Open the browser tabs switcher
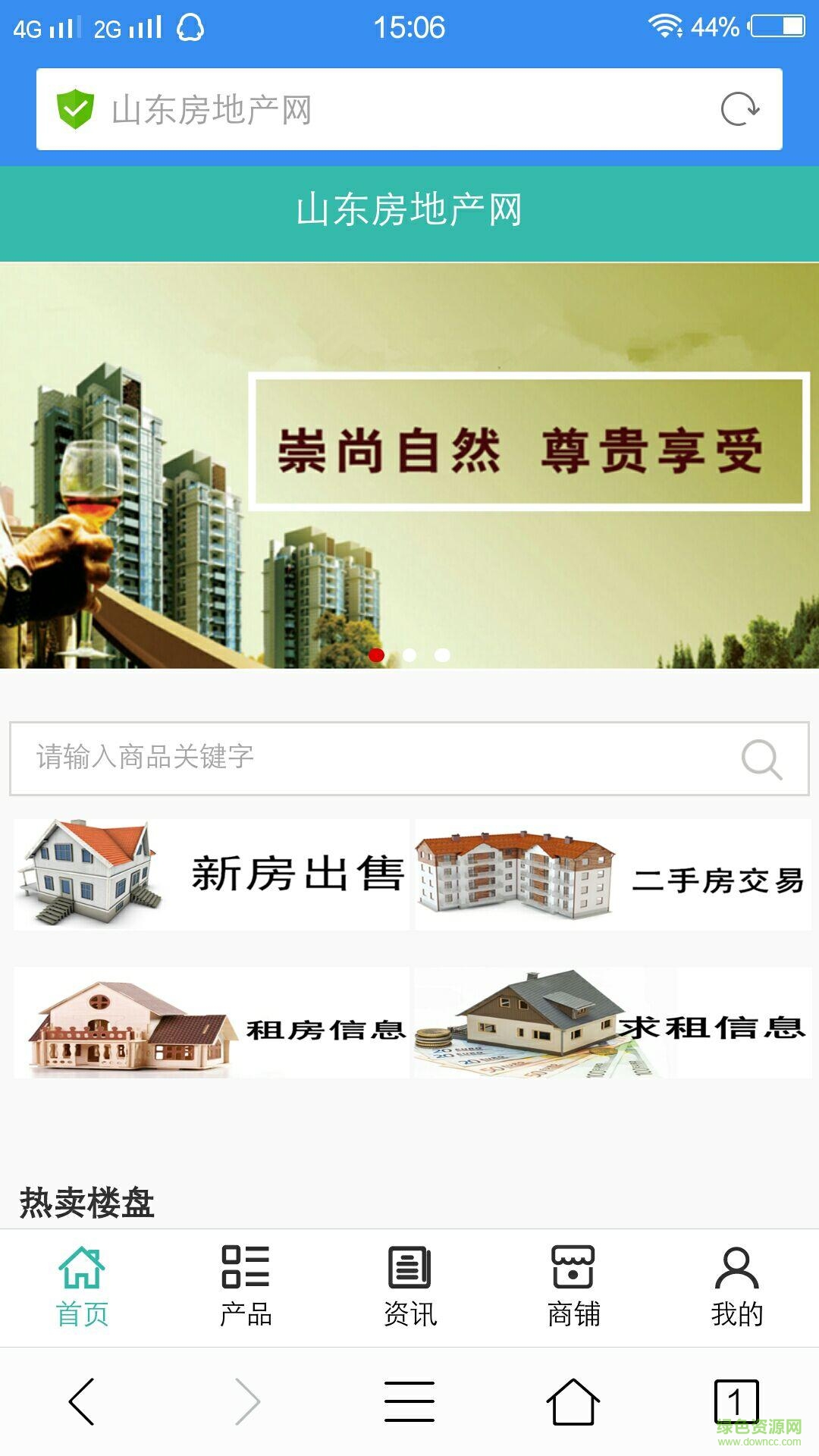The width and height of the screenshot is (819, 1456). [x=736, y=1401]
